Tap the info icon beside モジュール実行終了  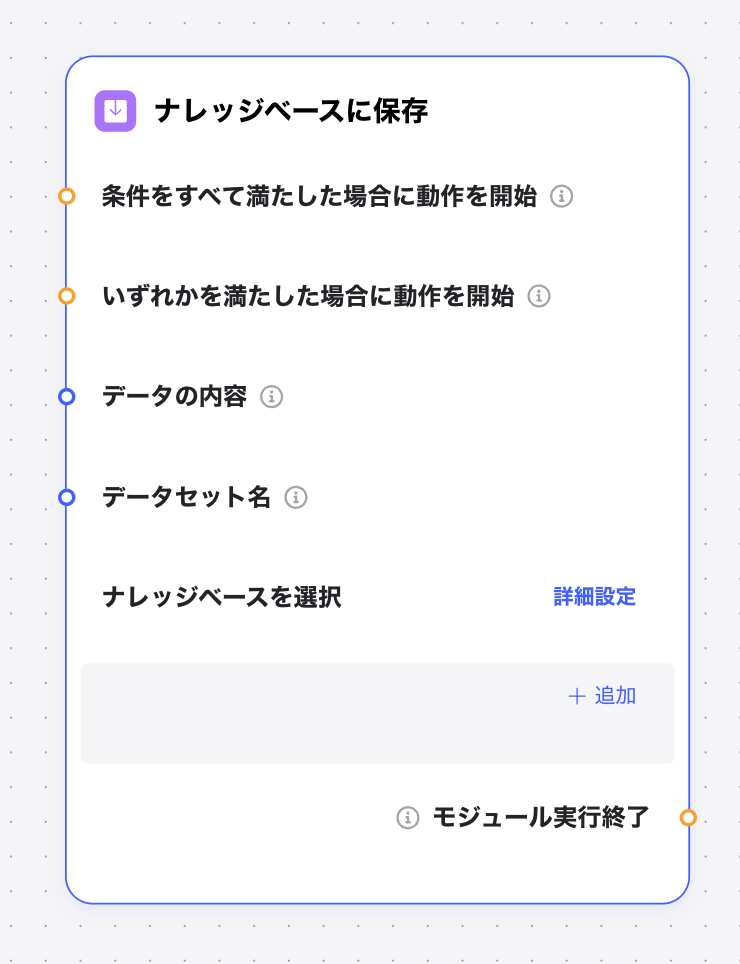click(407, 818)
